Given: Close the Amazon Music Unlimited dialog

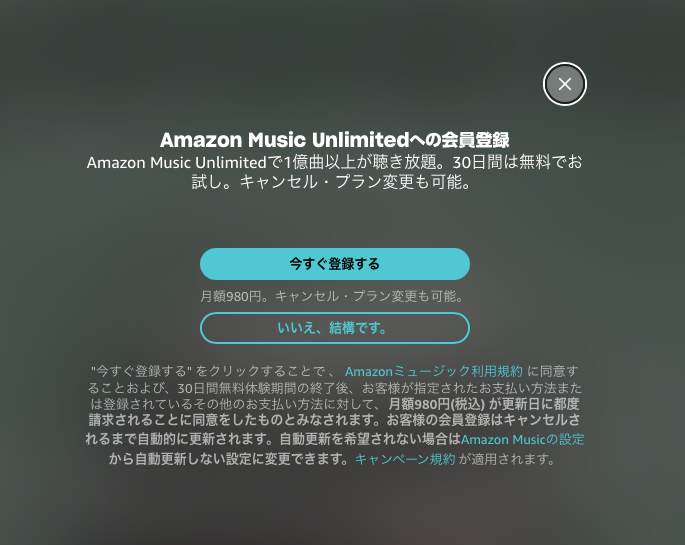Looking at the screenshot, I should click(x=565, y=84).
